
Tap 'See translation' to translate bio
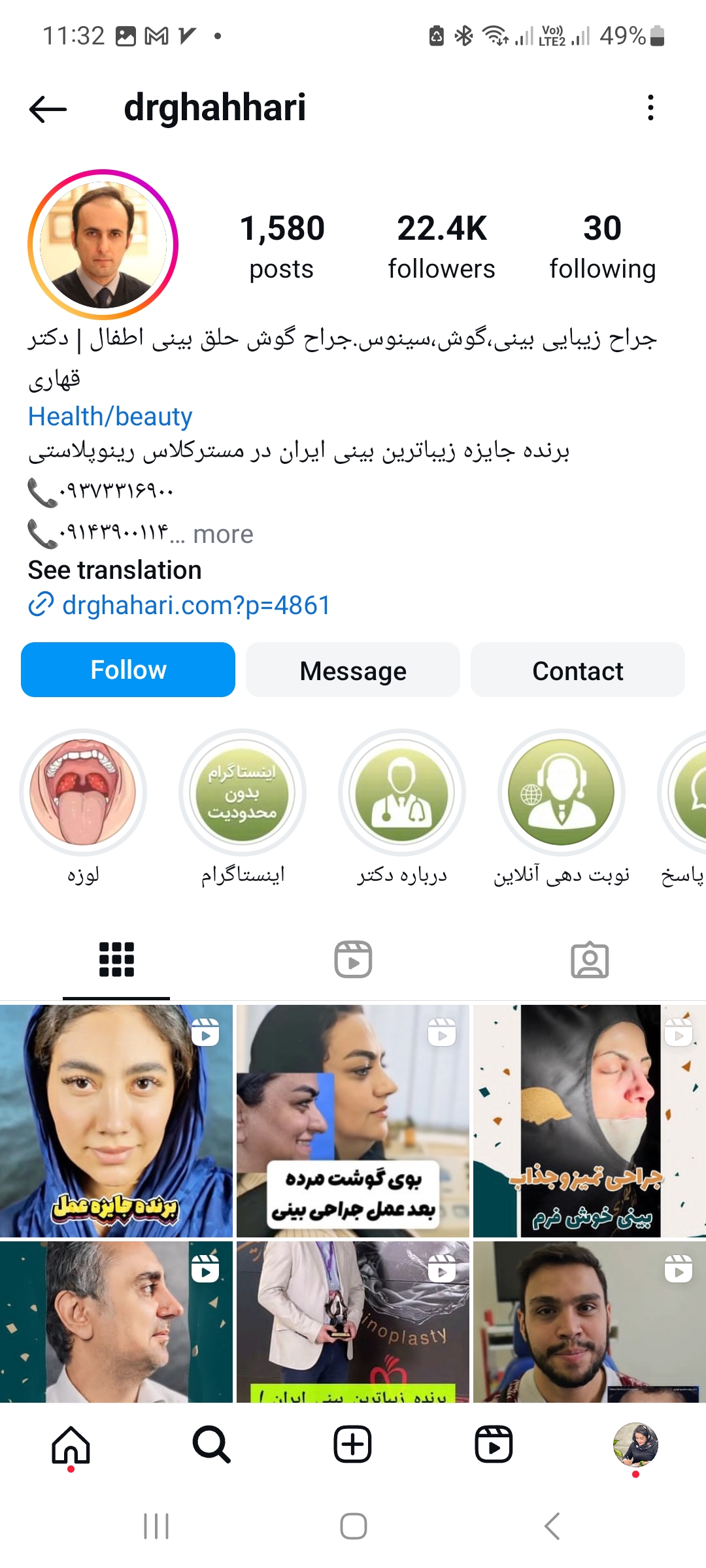pos(114,570)
